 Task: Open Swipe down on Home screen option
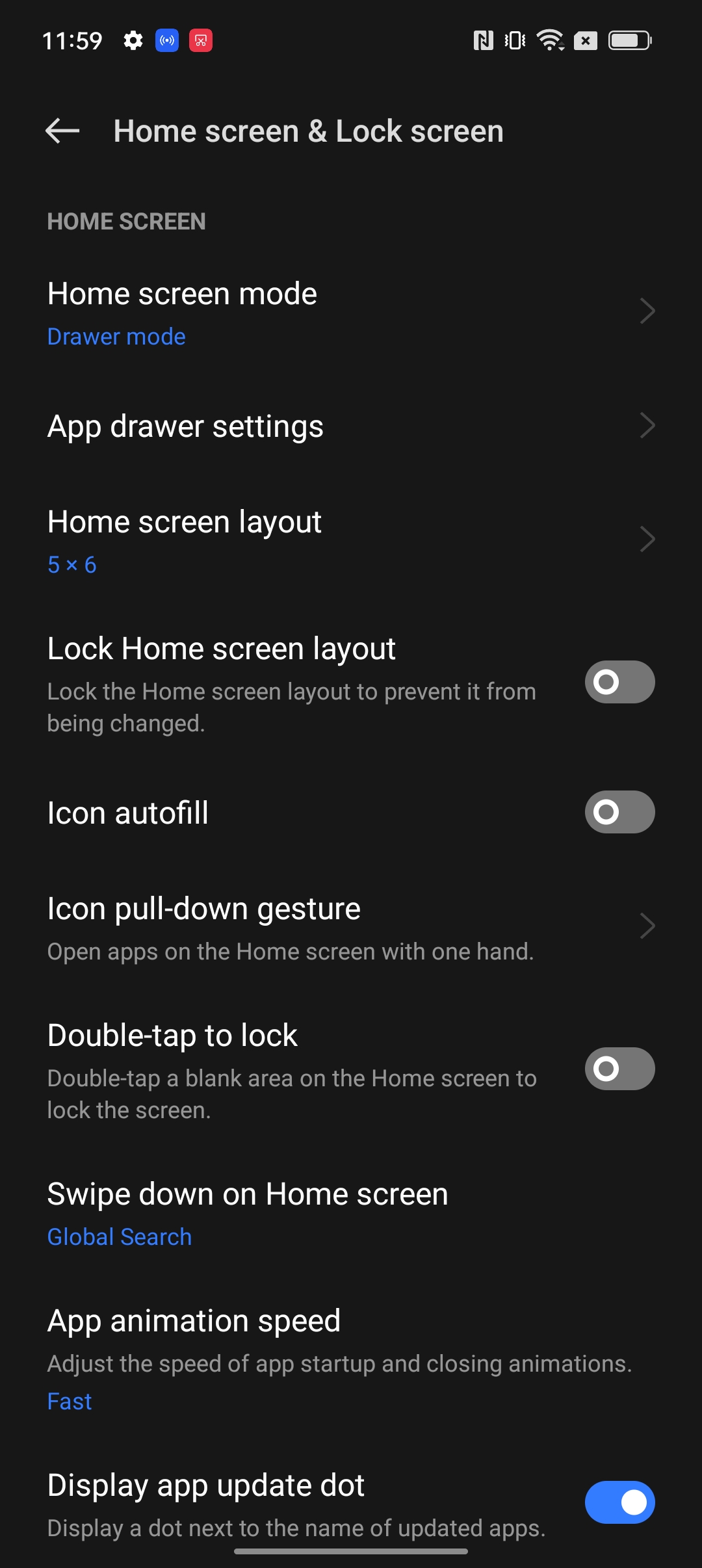coord(351,1214)
